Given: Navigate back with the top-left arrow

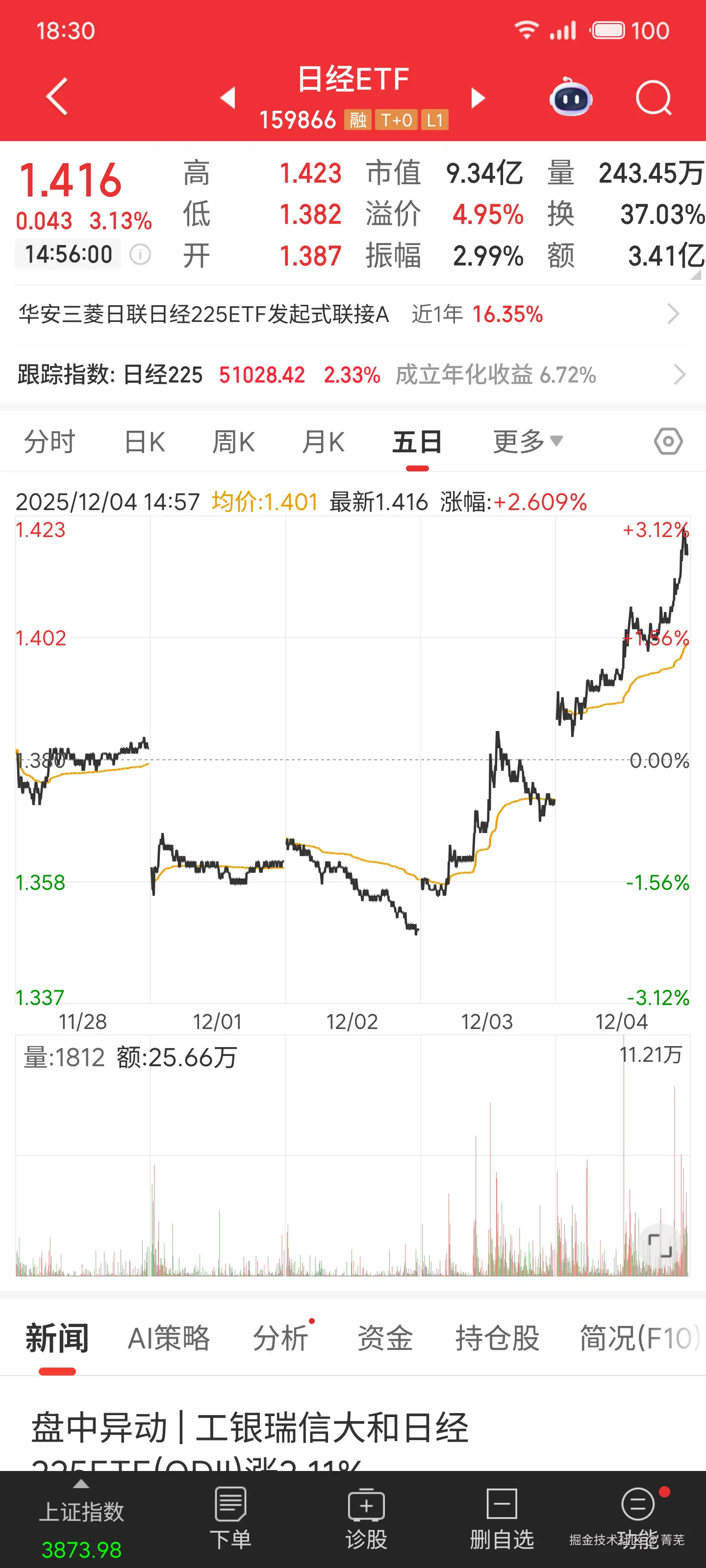Looking at the screenshot, I should 56,98.
